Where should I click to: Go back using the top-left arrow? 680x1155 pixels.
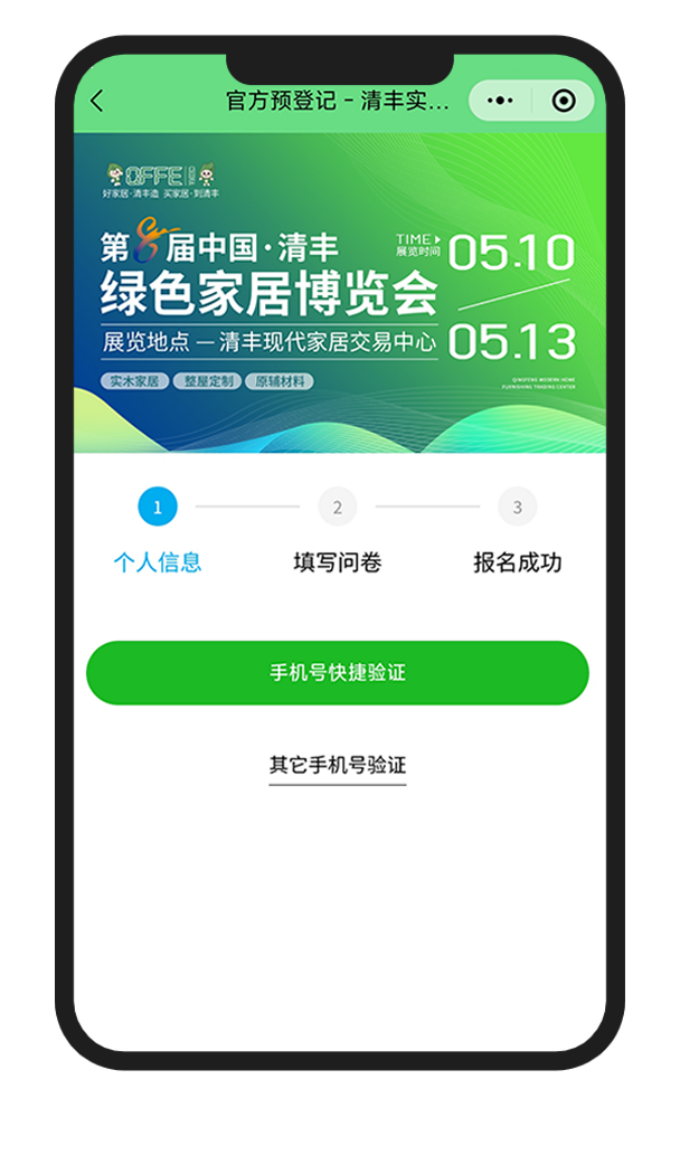[97, 101]
